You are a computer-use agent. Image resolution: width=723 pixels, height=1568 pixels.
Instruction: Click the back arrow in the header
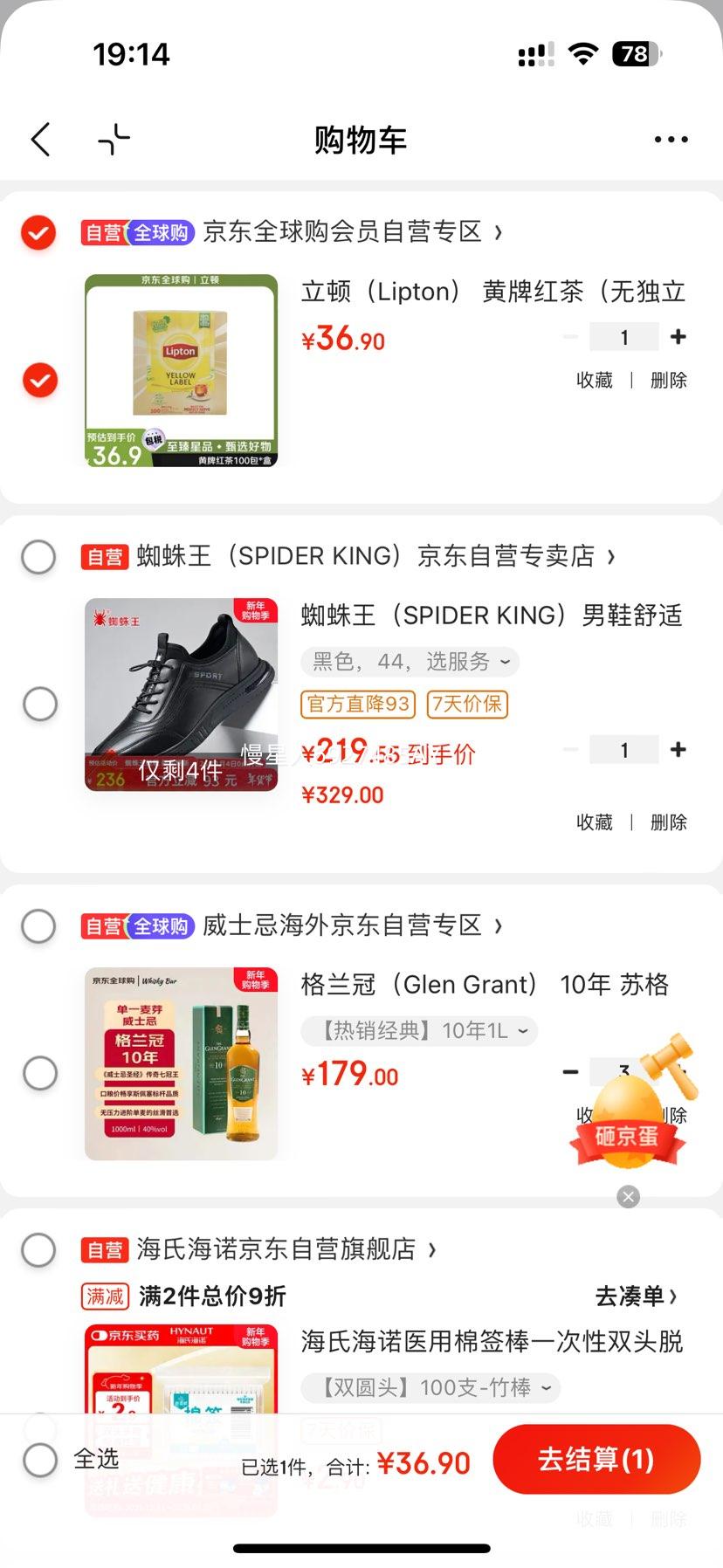pos(40,139)
